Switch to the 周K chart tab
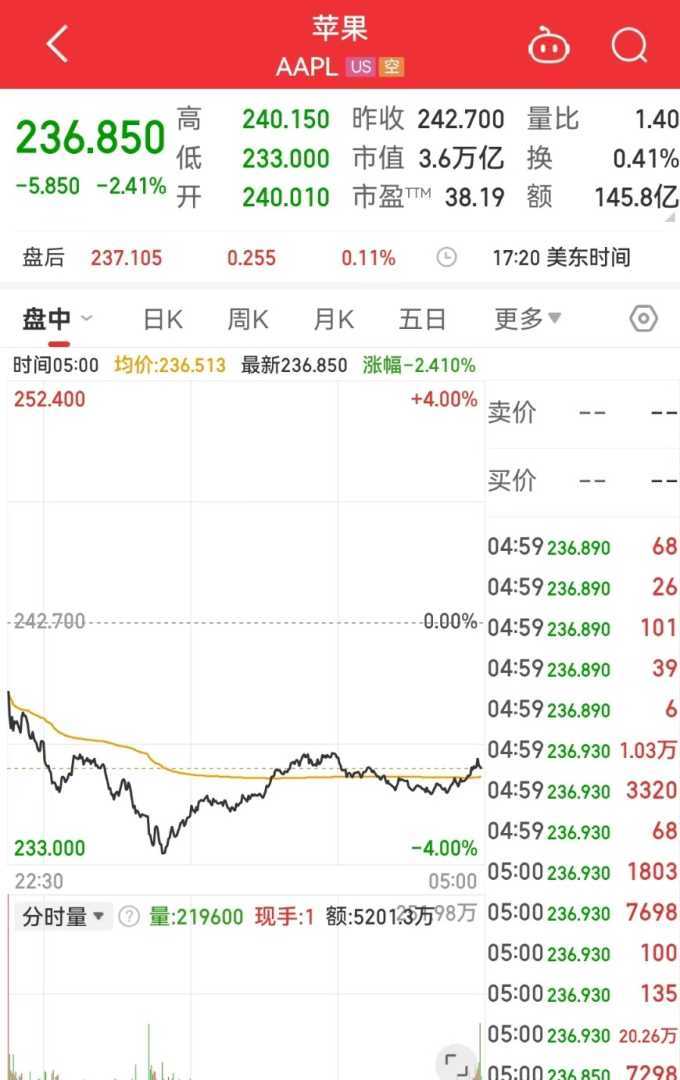 pos(247,319)
